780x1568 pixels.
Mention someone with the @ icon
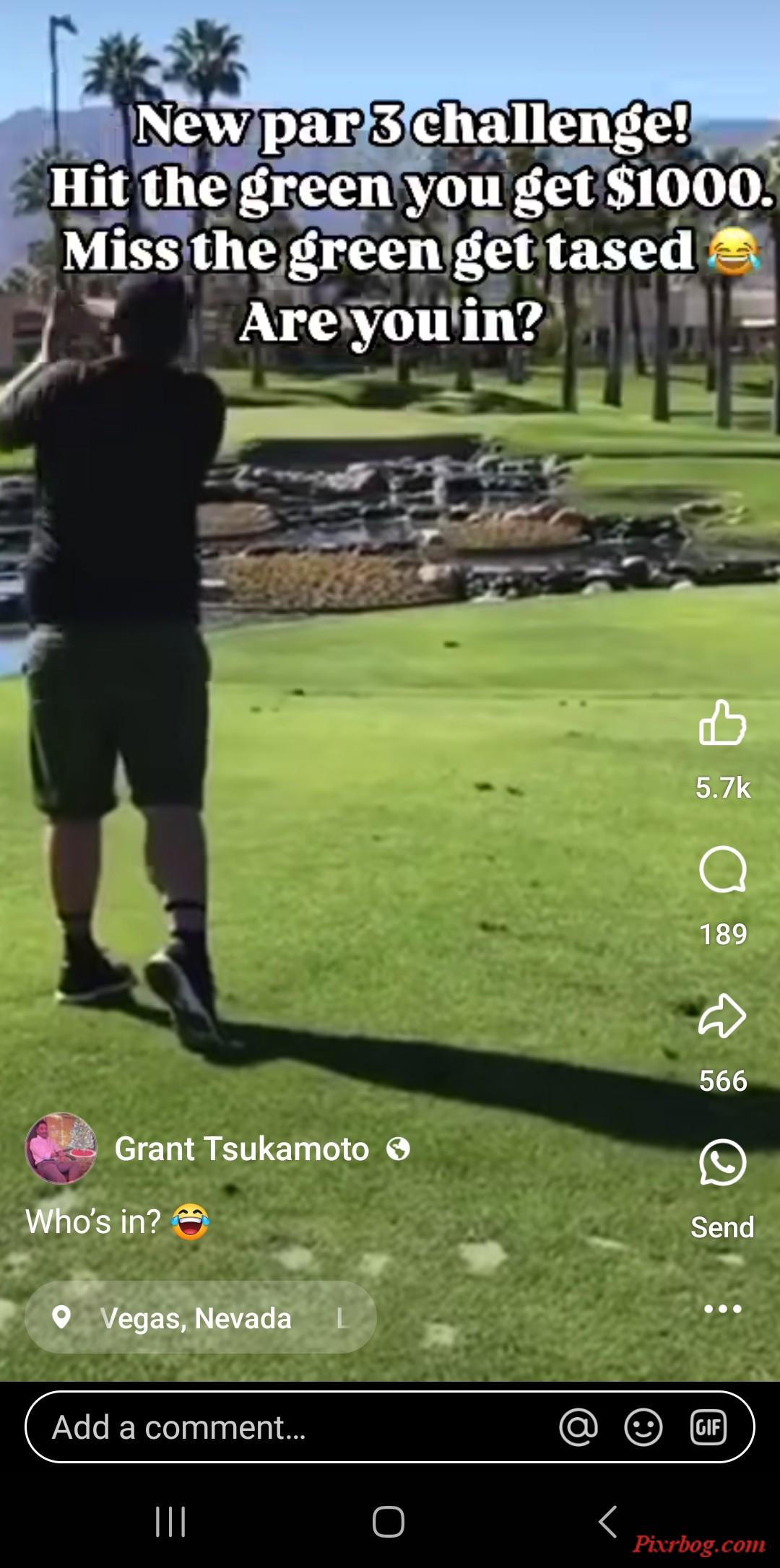click(578, 1427)
